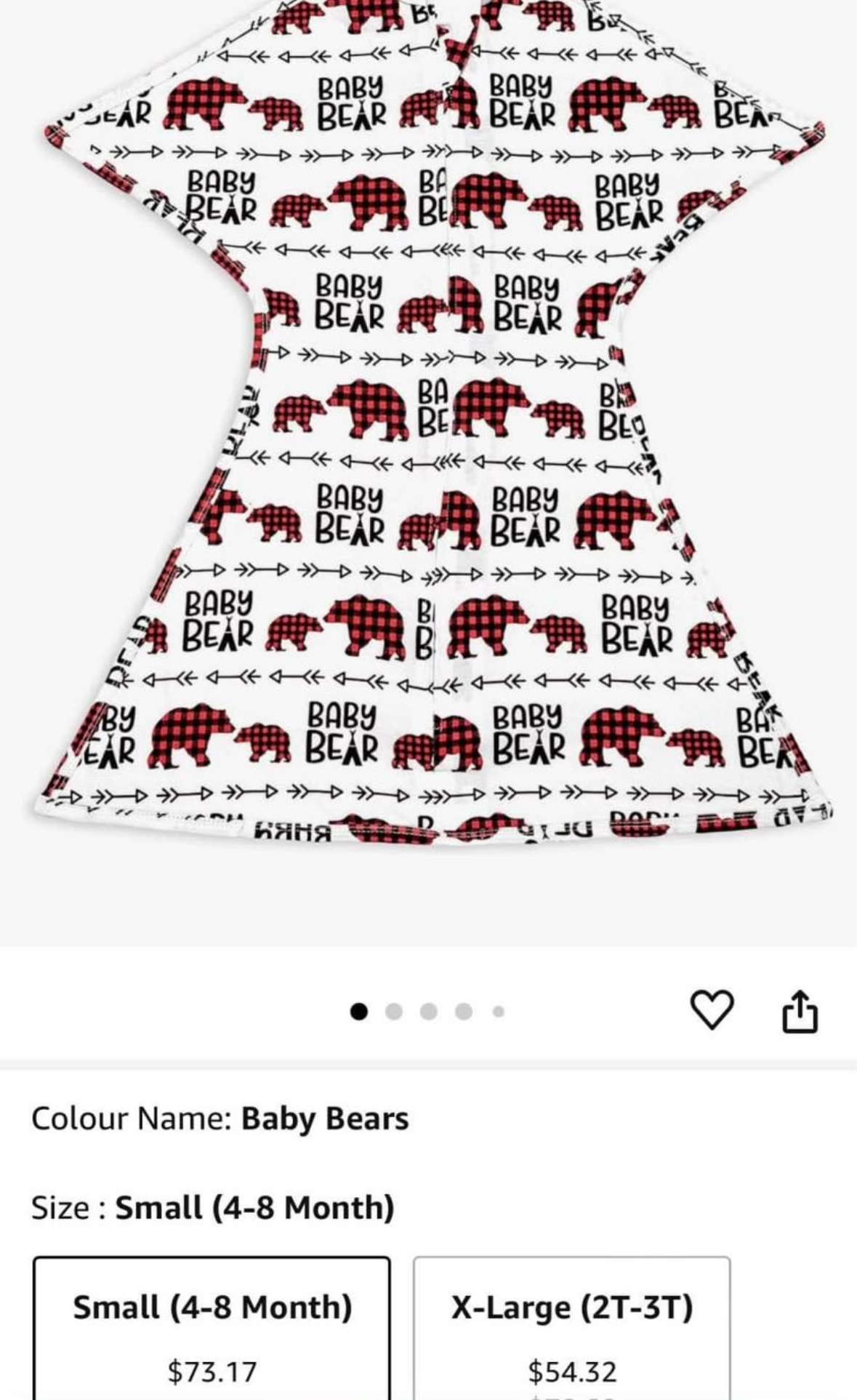857x1400 pixels.
Task: Add this item to your wish list
Action: pyautogui.click(x=711, y=1010)
